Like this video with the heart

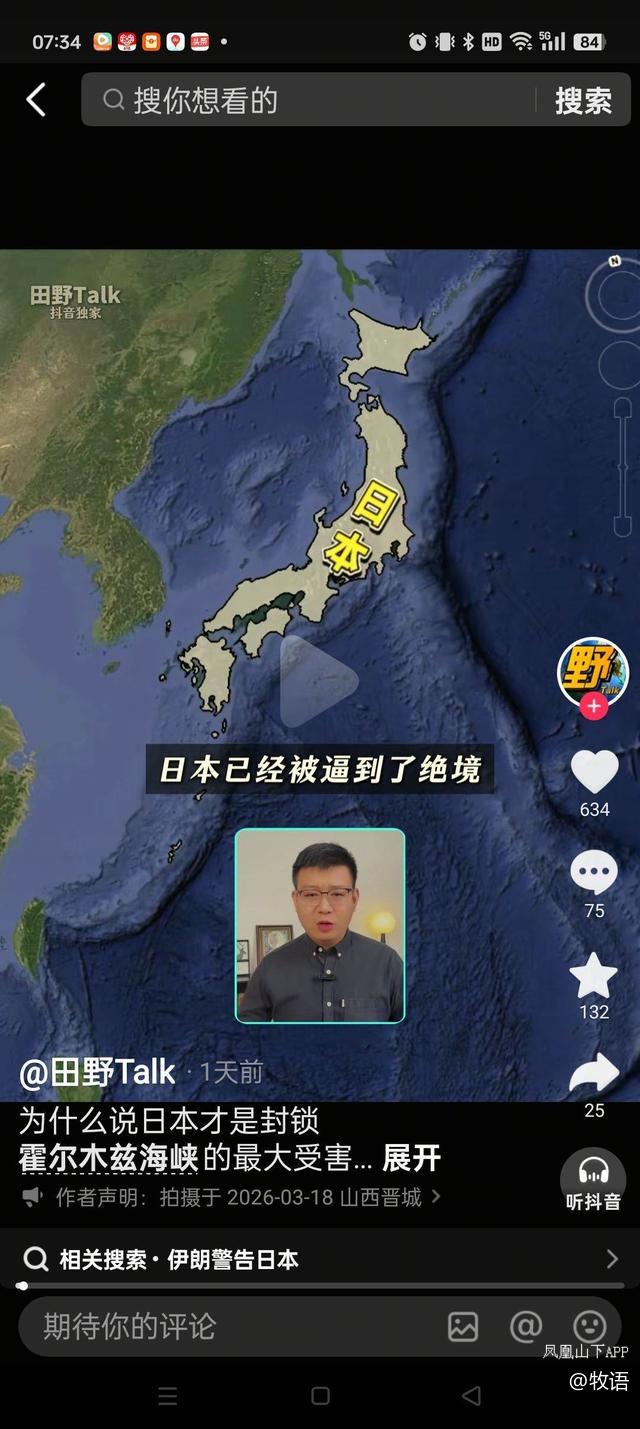[594, 772]
